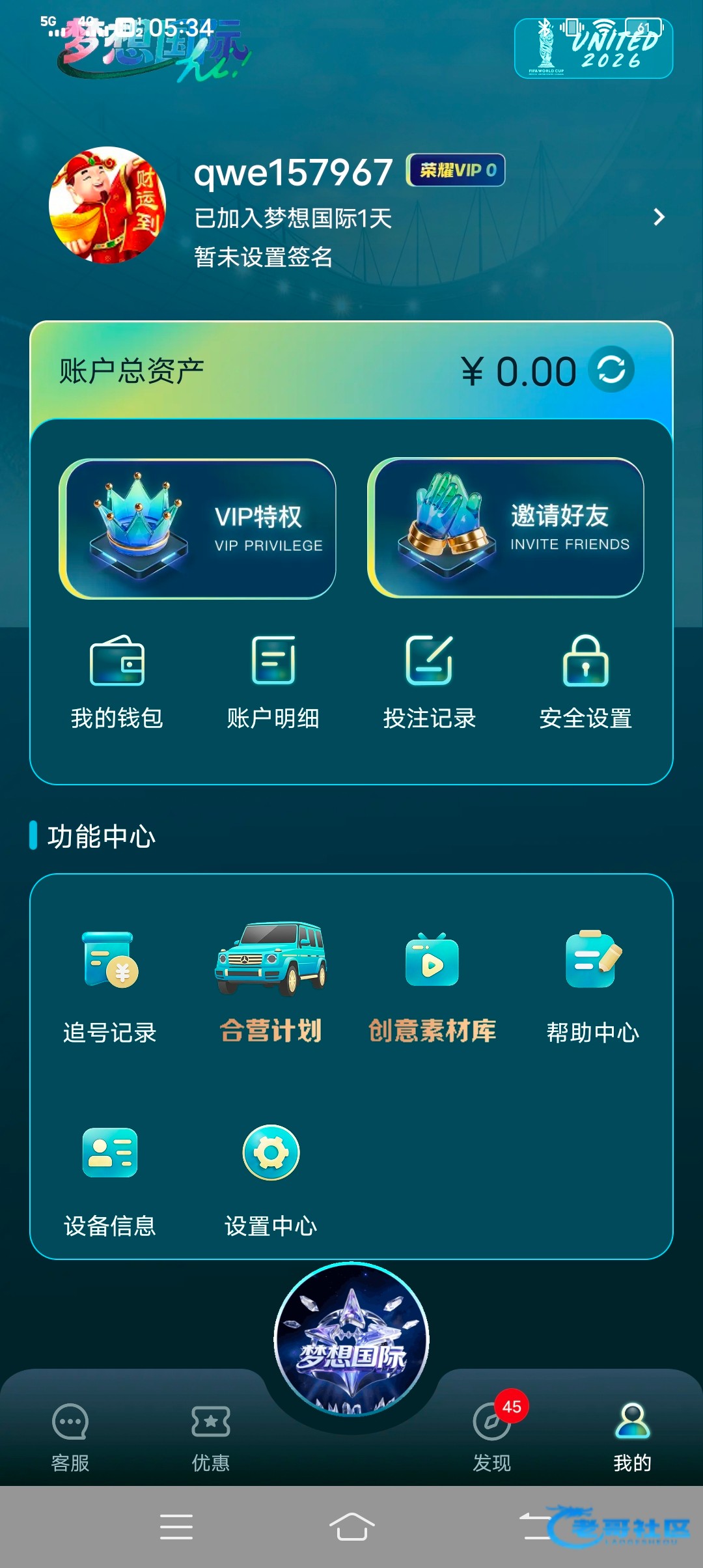Open profile details via the chevron arrow
This screenshot has height=1568, width=703.
click(659, 217)
